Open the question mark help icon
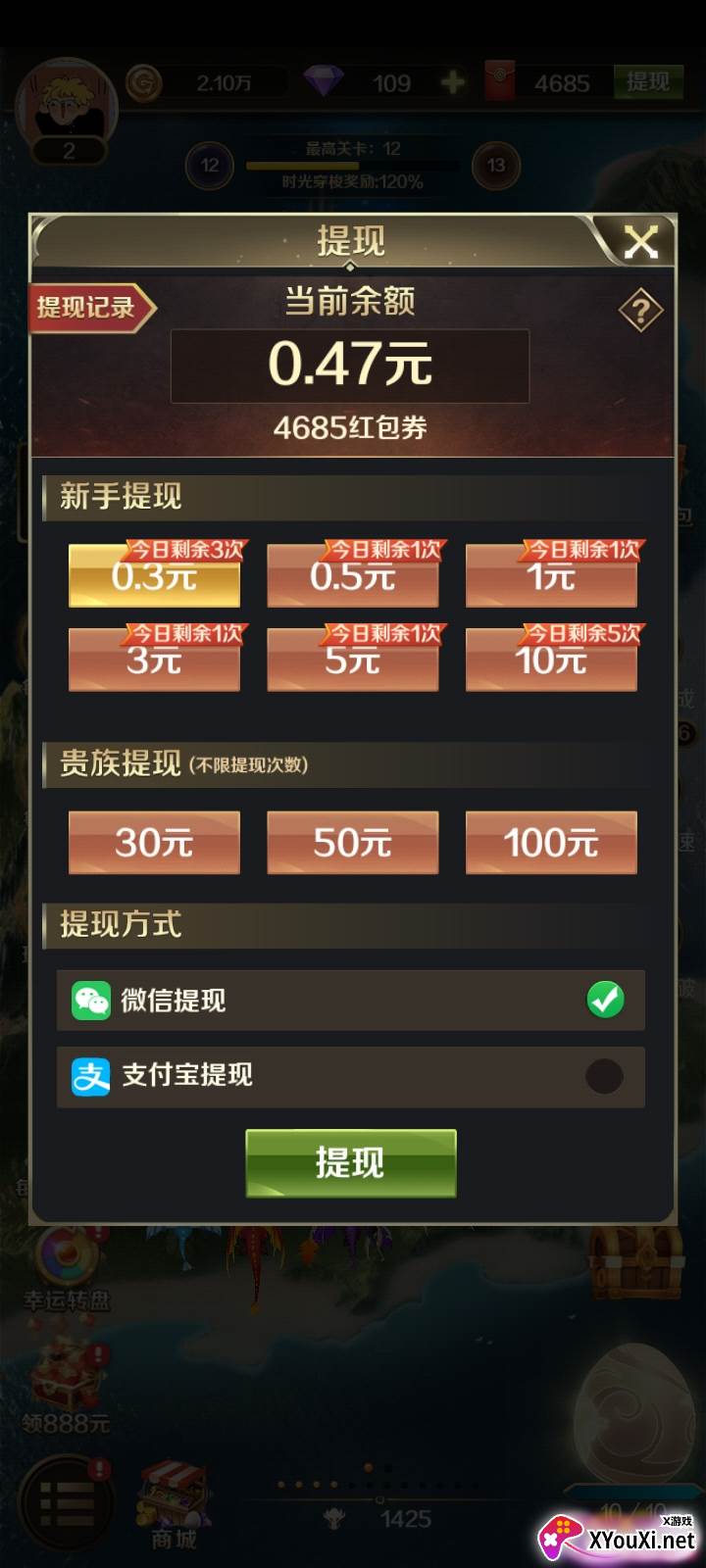The width and height of the screenshot is (706, 1568). tap(641, 312)
